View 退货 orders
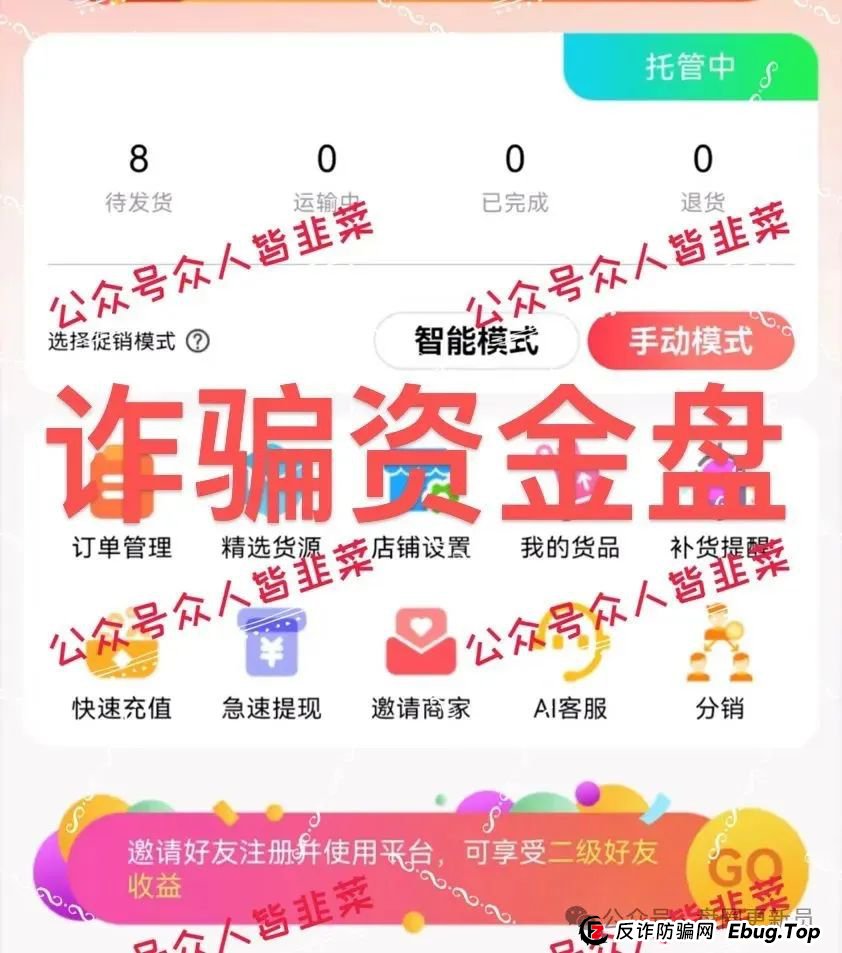 coord(703,176)
